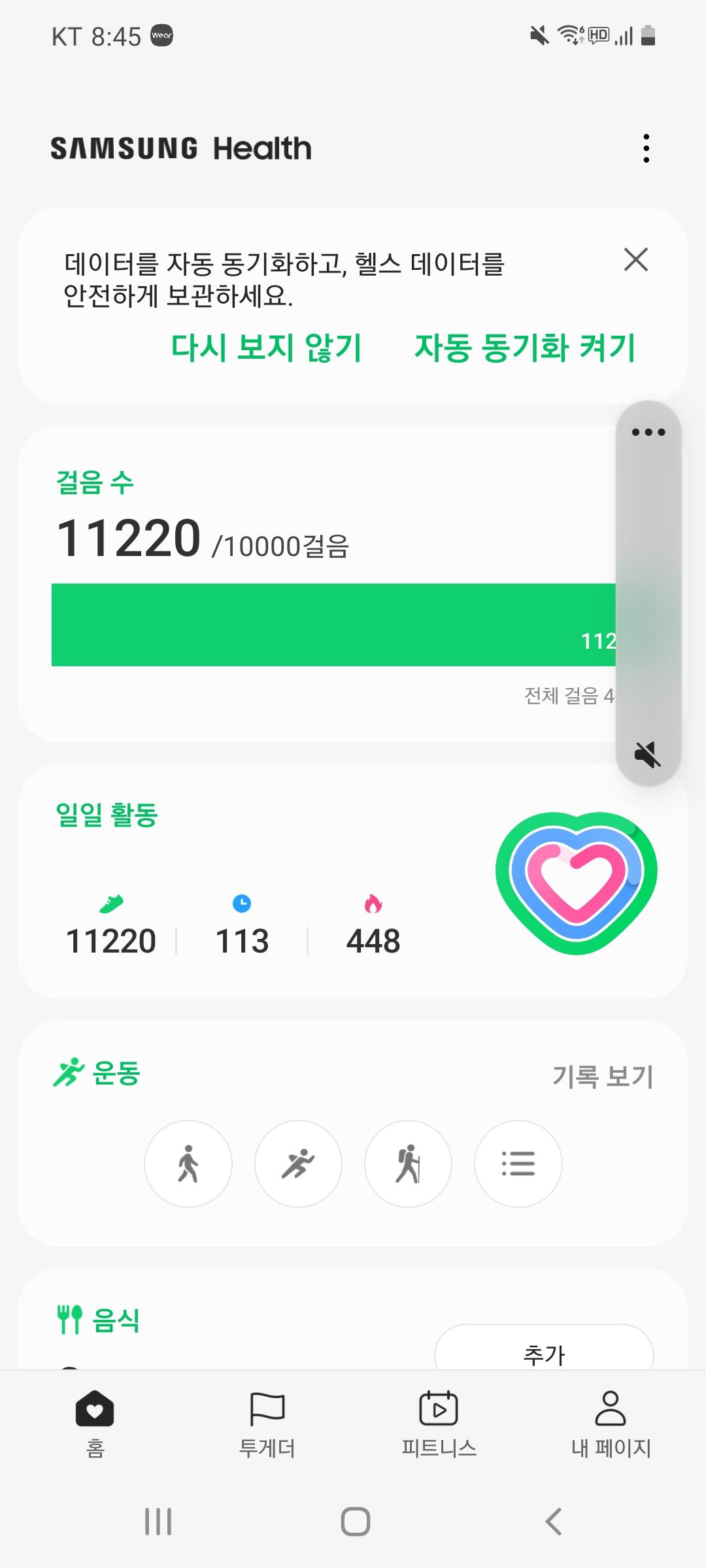Switch to the 투게더 tab
Viewport: 706px width, 1568px height.
267,1423
